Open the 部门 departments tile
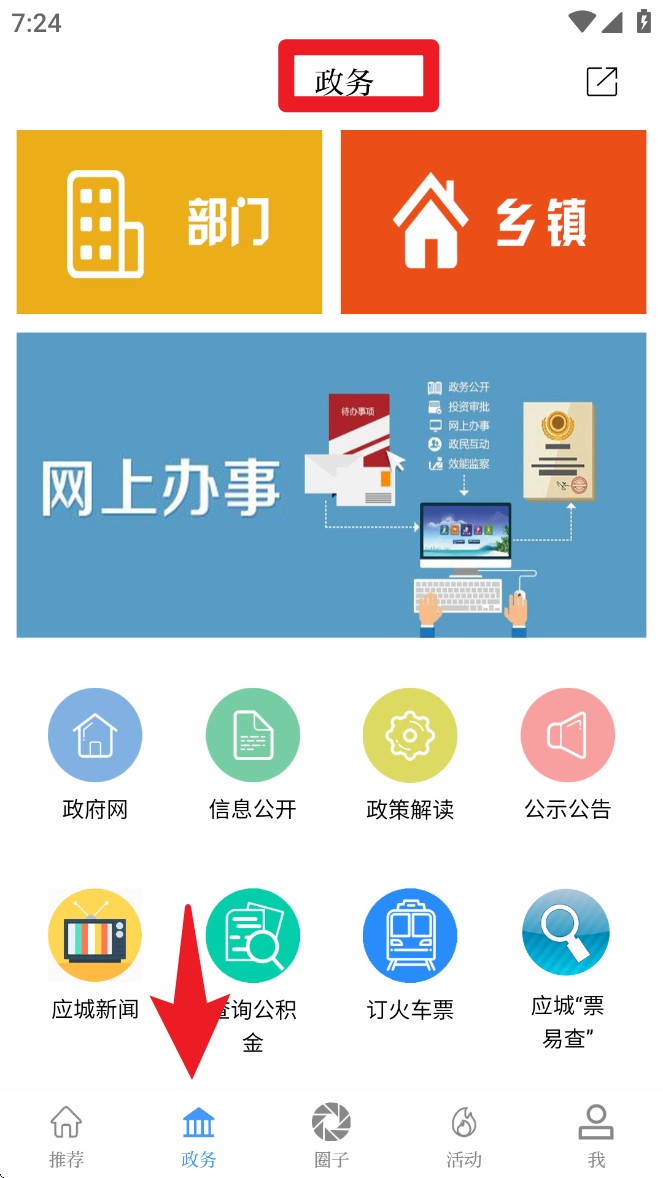The image size is (663, 1178). point(169,222)
